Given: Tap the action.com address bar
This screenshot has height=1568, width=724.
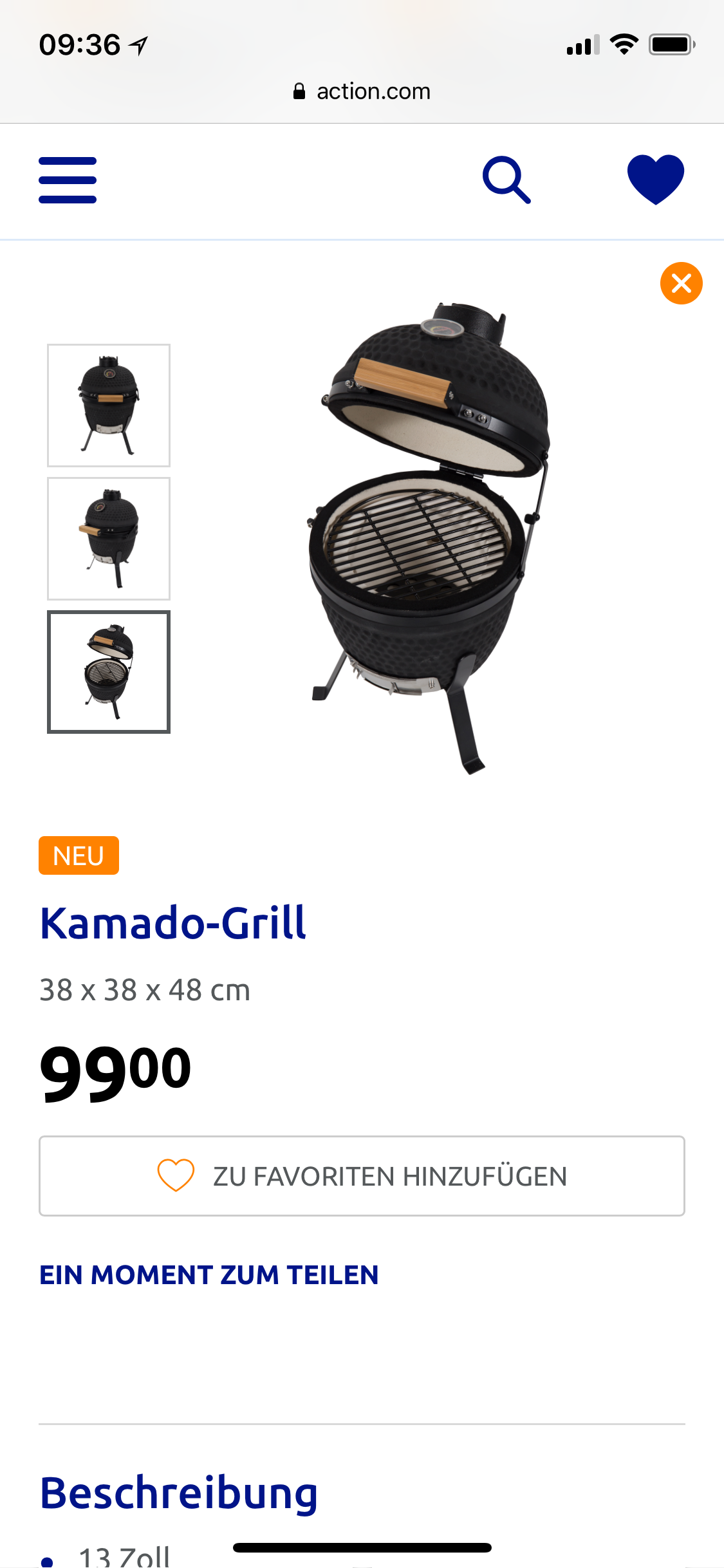Looking at the screenshot, I should click(362, 91).
